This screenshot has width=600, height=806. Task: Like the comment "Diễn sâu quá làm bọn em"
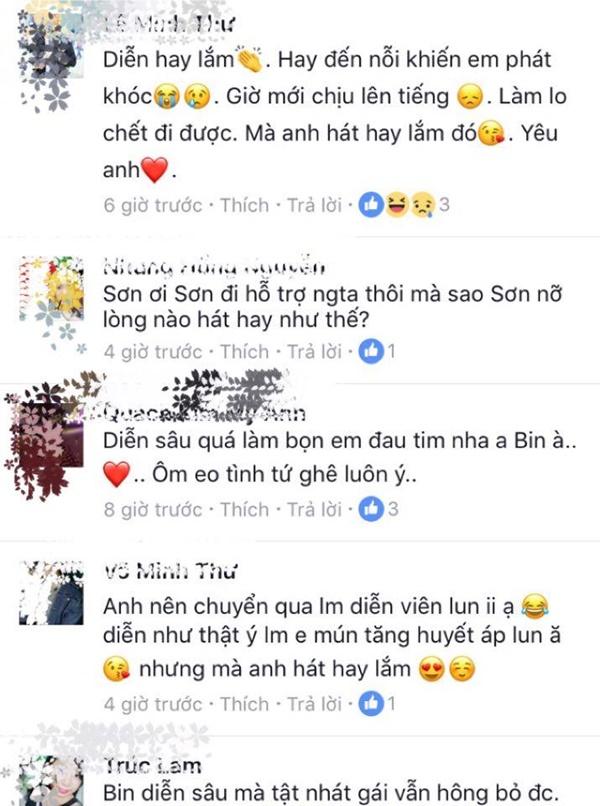pyautogui.click(x=244, y=510)
